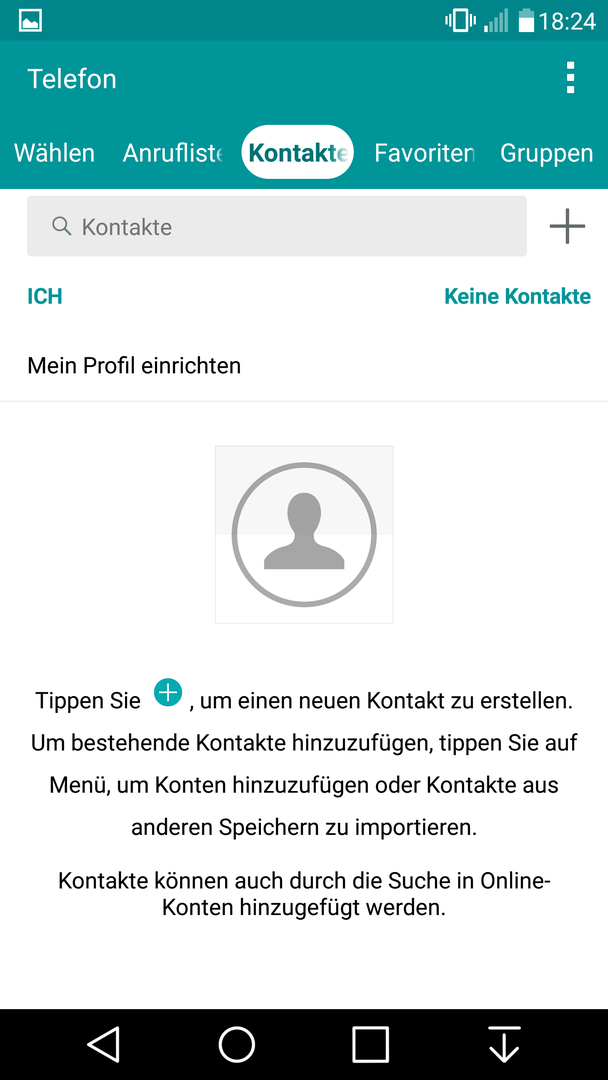
Task: Open recent apps with the square button
Action: tap(370, 1044)
